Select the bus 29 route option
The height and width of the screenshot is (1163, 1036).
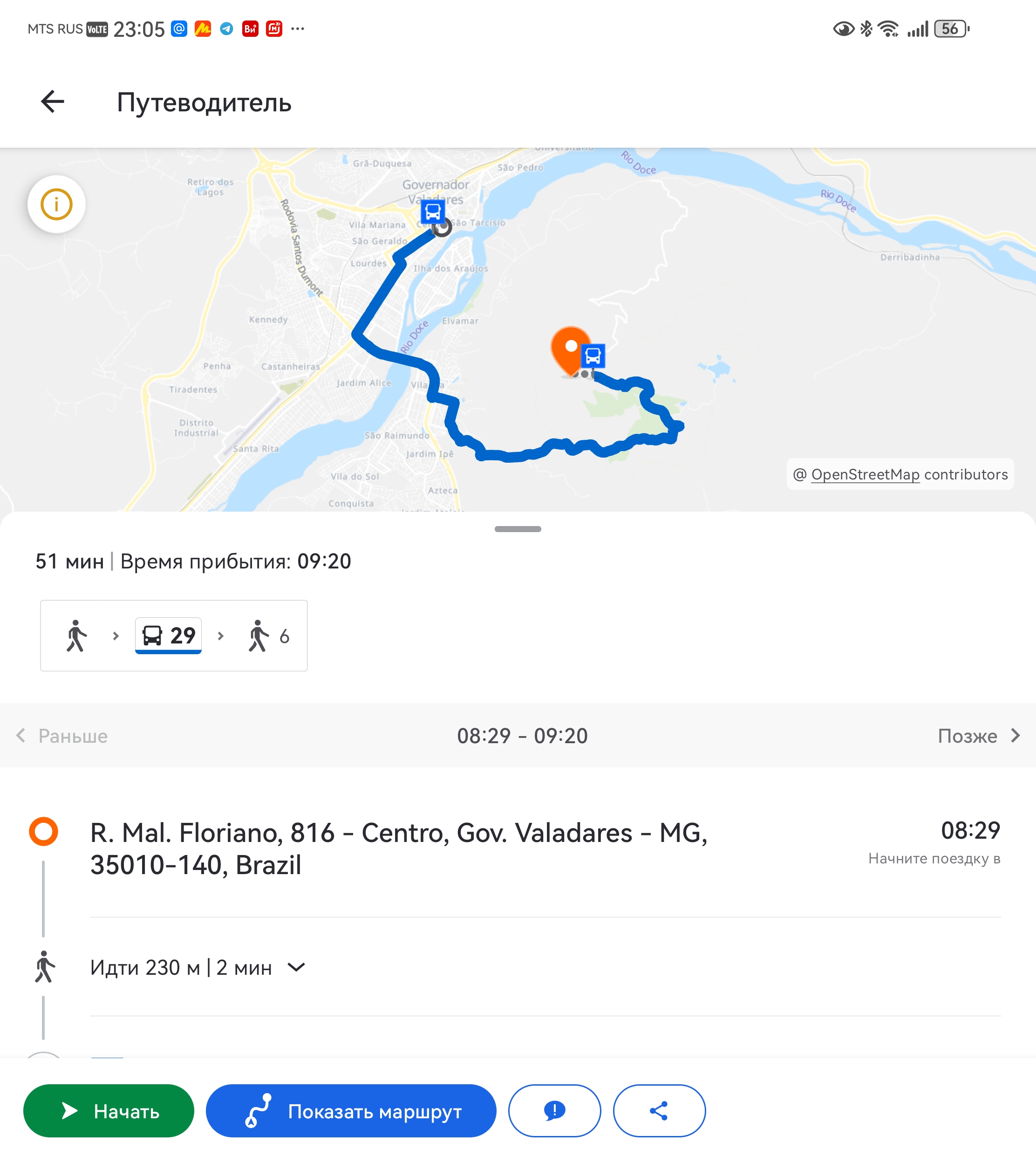click(x=169, y=635)
